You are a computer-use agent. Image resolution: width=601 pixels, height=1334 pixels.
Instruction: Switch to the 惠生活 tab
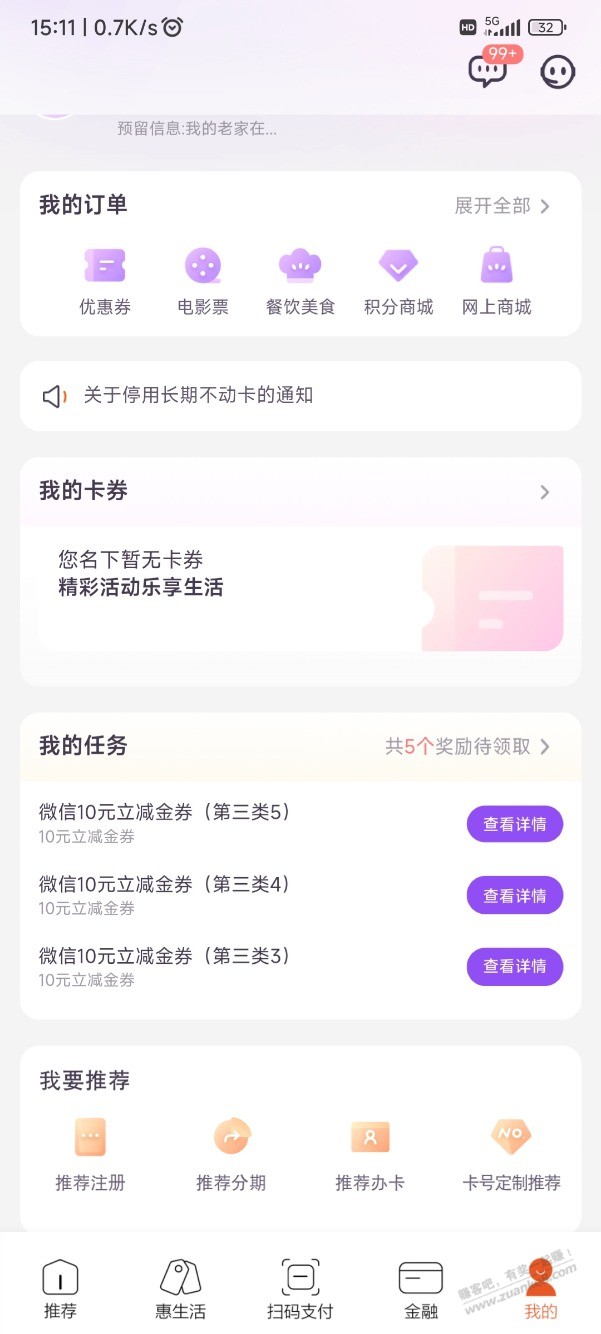180,1290
